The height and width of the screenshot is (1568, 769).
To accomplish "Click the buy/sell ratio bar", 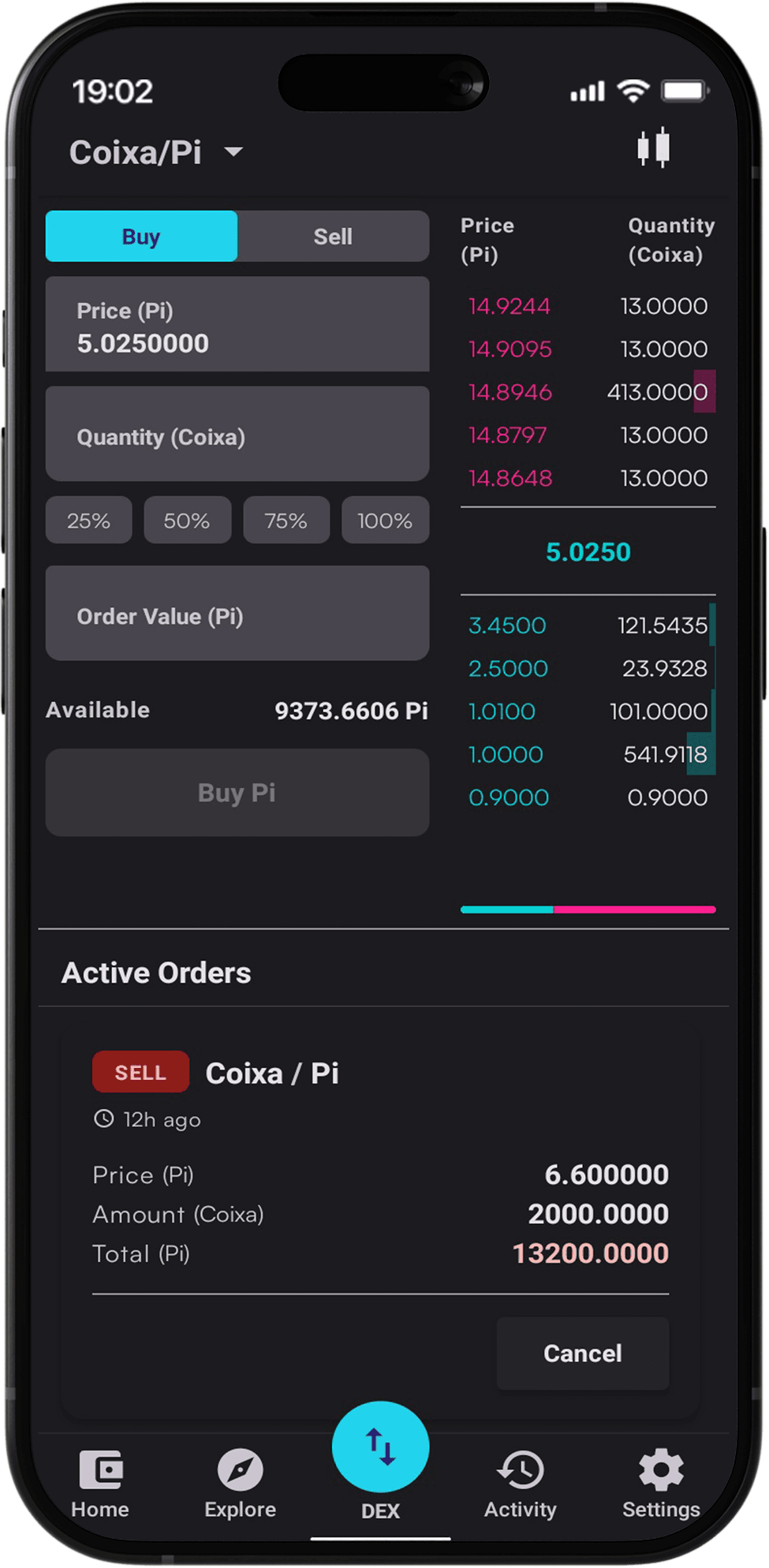I will point(589,910).
